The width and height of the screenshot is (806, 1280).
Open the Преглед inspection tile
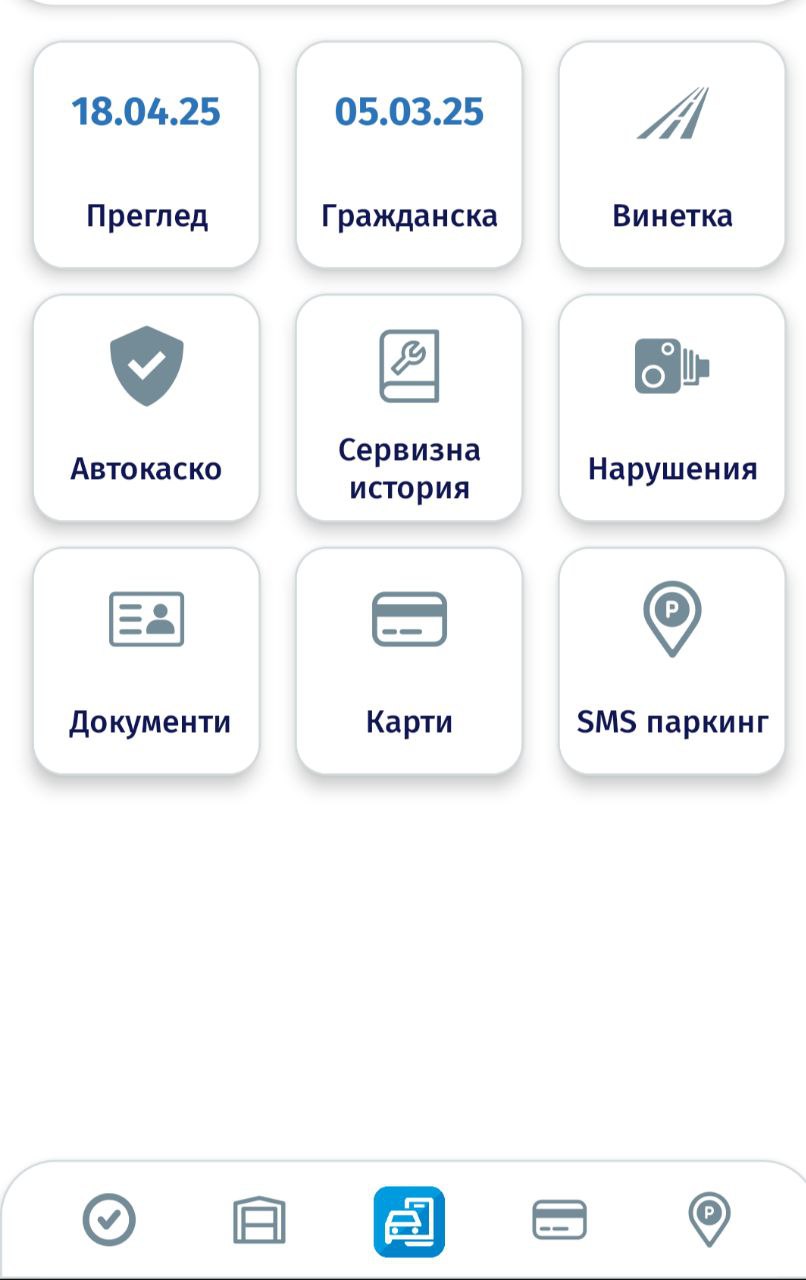146,155
